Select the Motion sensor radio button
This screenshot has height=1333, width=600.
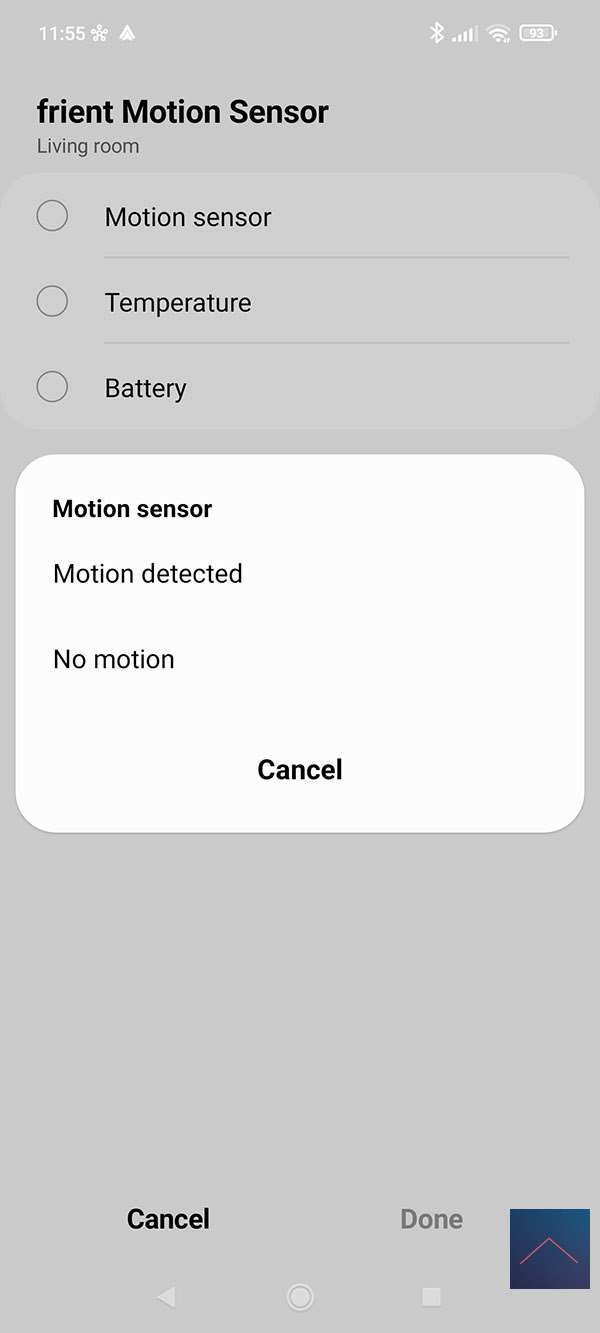click(52, 216)
